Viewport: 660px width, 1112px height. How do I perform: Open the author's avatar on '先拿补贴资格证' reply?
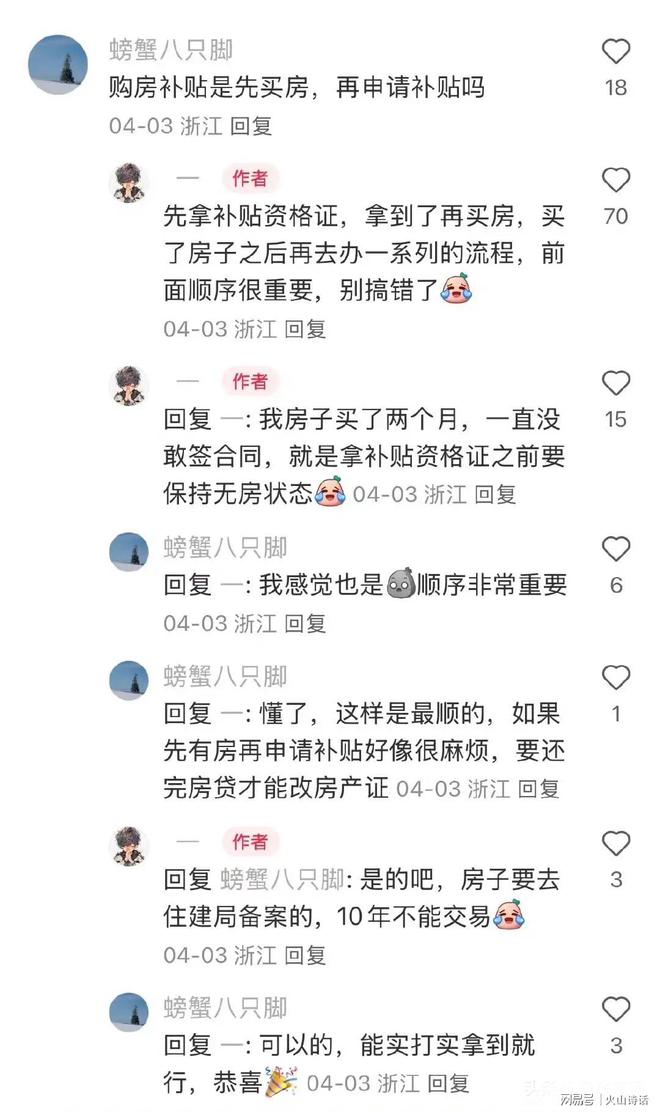click(128, 183)
